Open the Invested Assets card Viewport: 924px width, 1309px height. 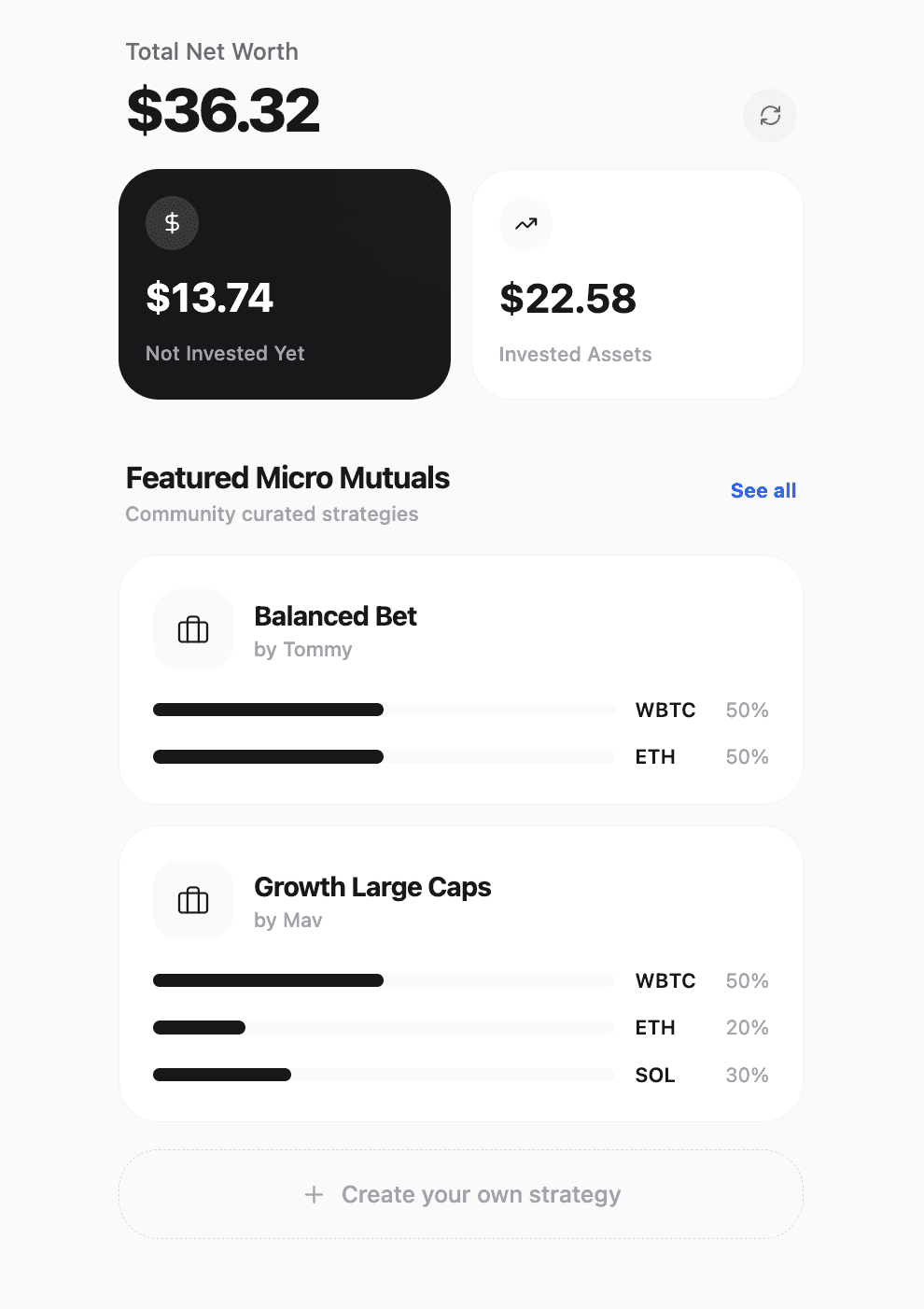click(637, 285)
